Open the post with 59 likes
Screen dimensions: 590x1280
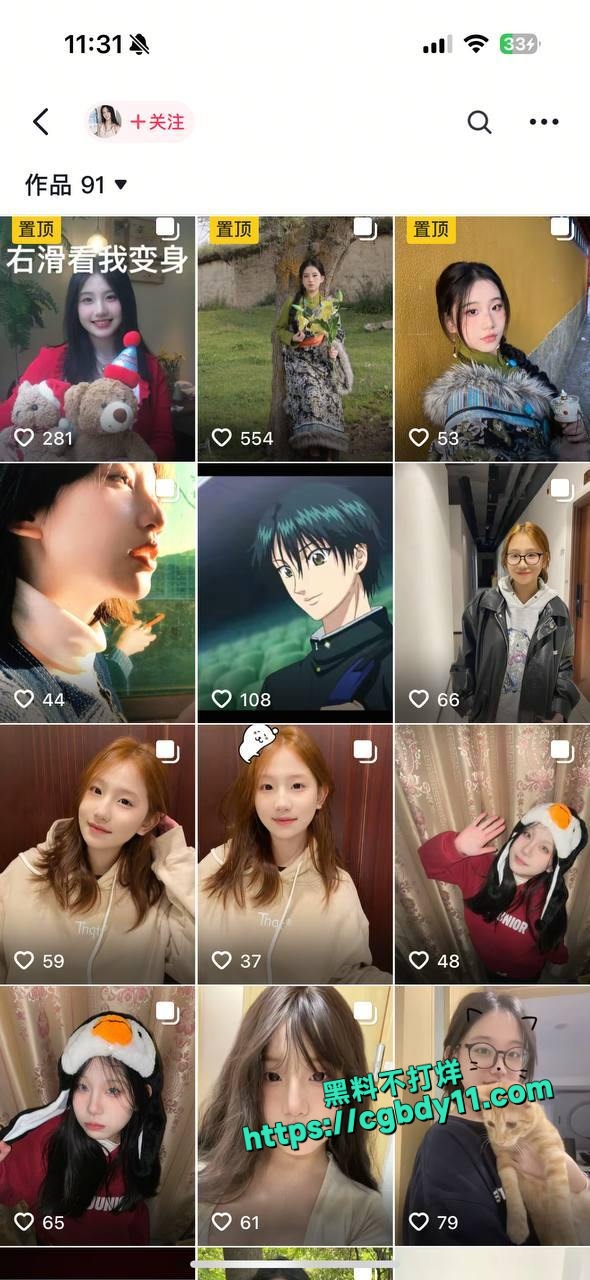click(97, 854)
